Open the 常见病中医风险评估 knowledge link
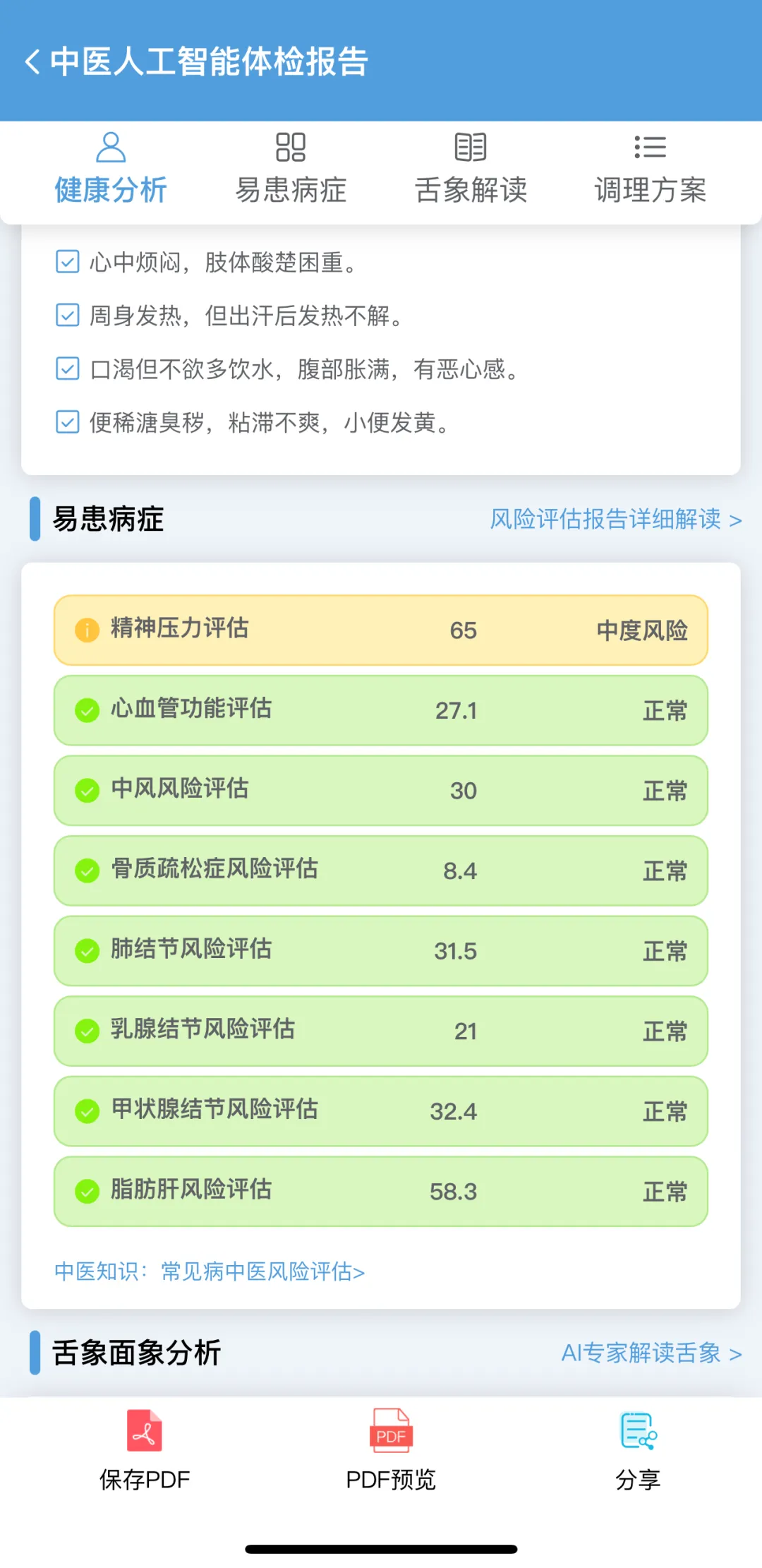Image resolution: width=762 pixels, height=1568 pixels. click(x=210, y=1271)
